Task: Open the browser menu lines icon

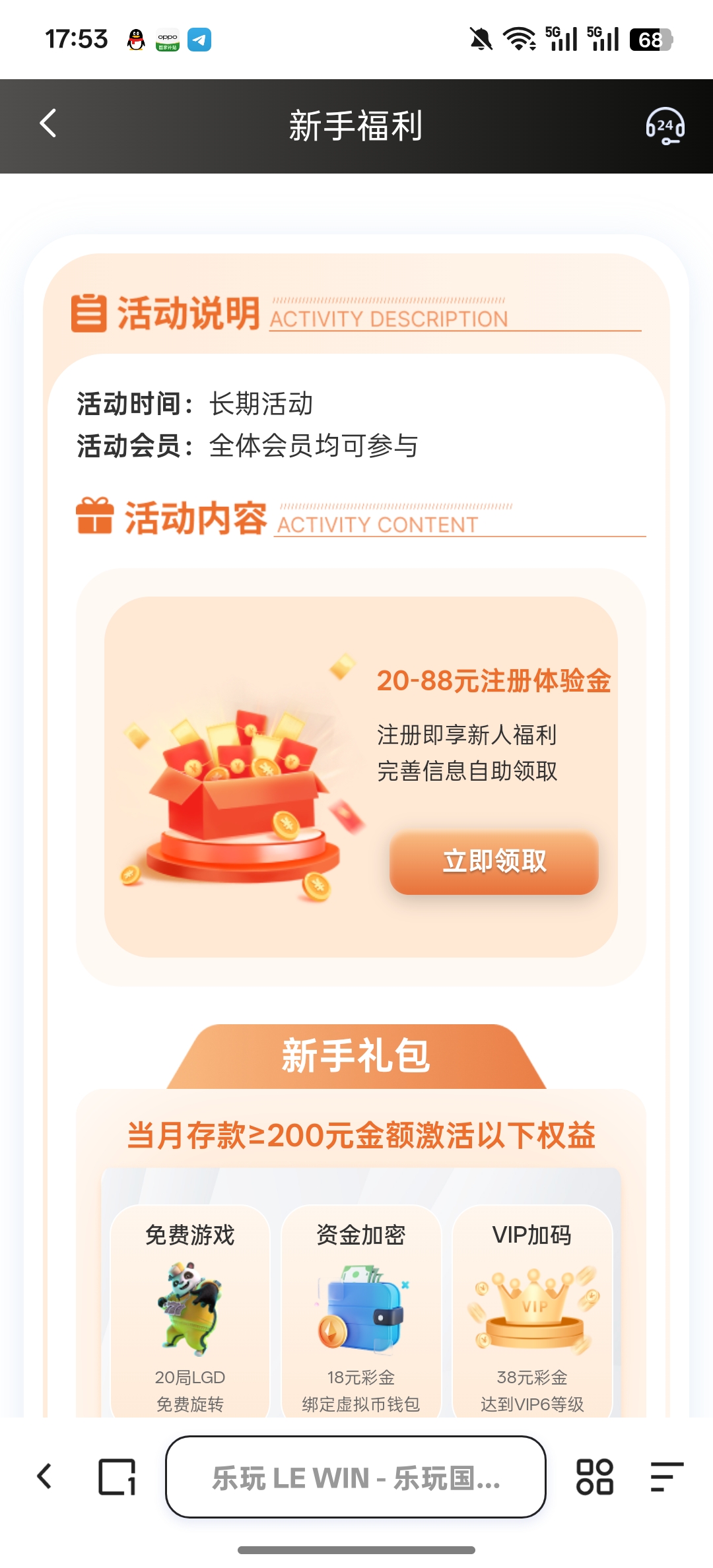Action: click(x=666, y=1477)
